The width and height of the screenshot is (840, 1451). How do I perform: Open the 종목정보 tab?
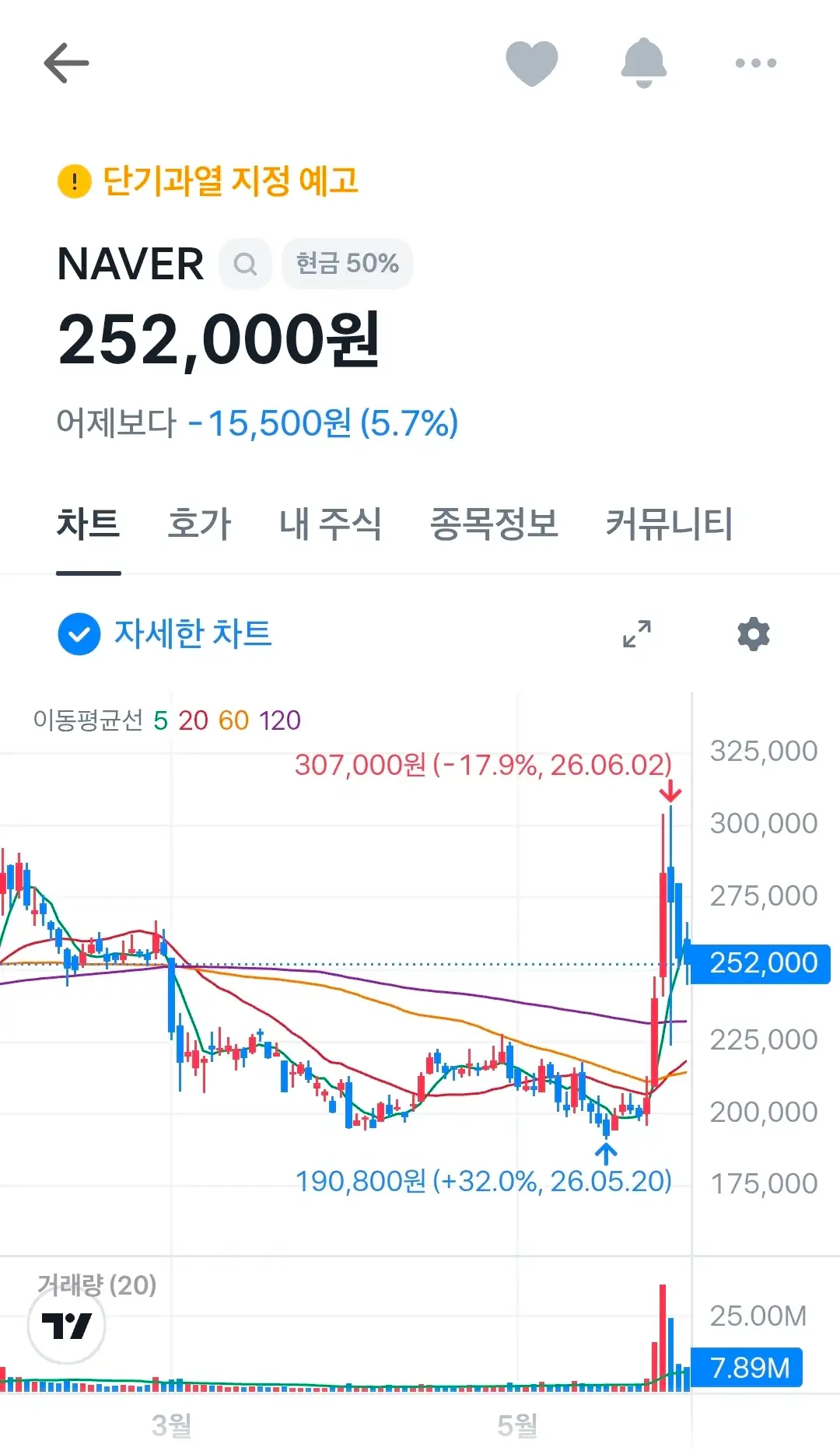coord(494,524)
